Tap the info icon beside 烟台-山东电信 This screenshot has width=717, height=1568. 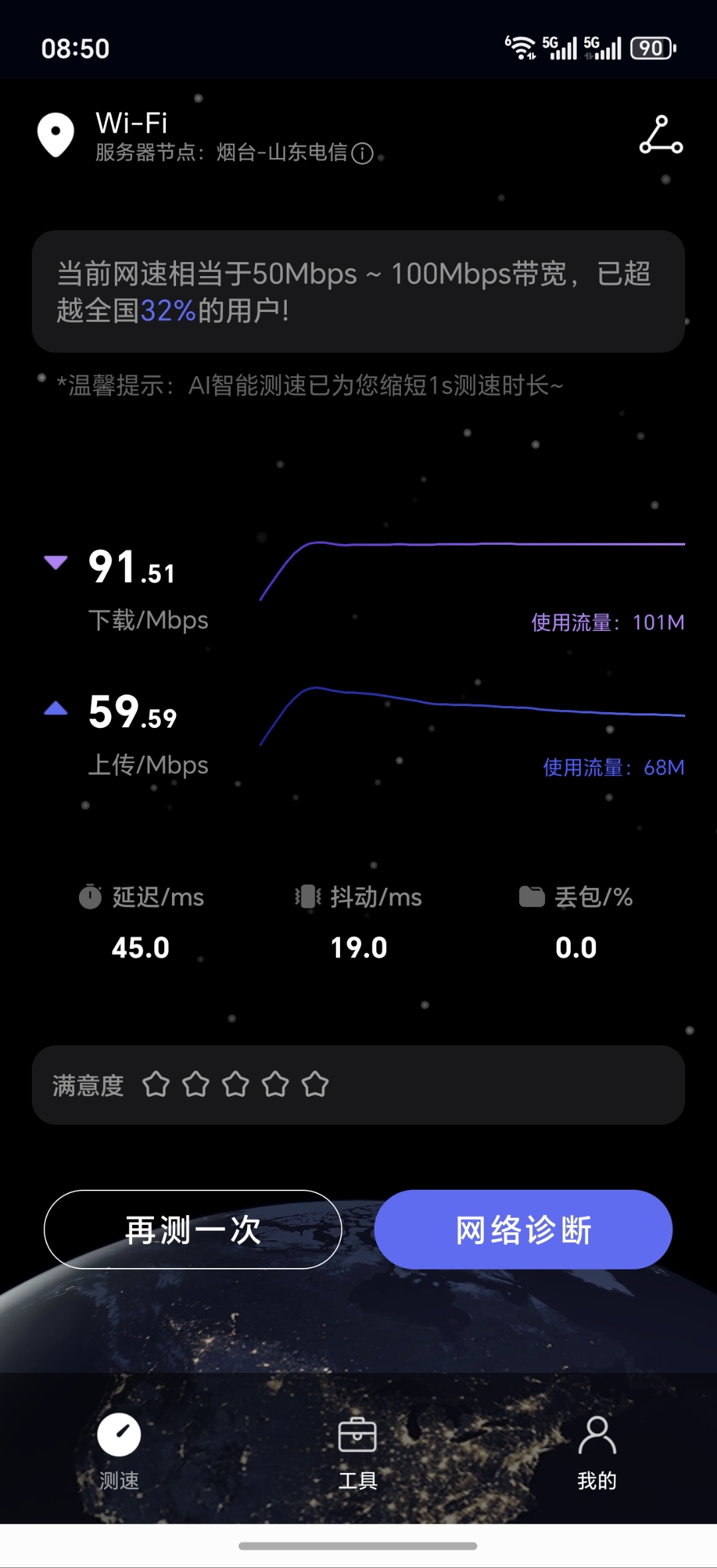coord(362,154)
